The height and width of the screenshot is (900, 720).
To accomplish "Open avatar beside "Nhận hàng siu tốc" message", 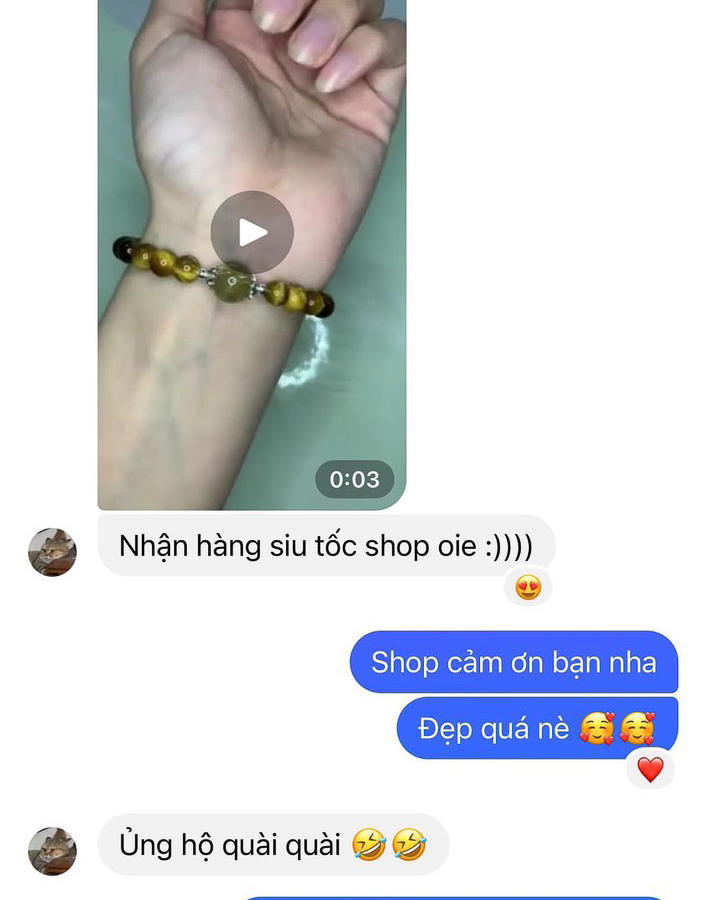I will [52, 552].
